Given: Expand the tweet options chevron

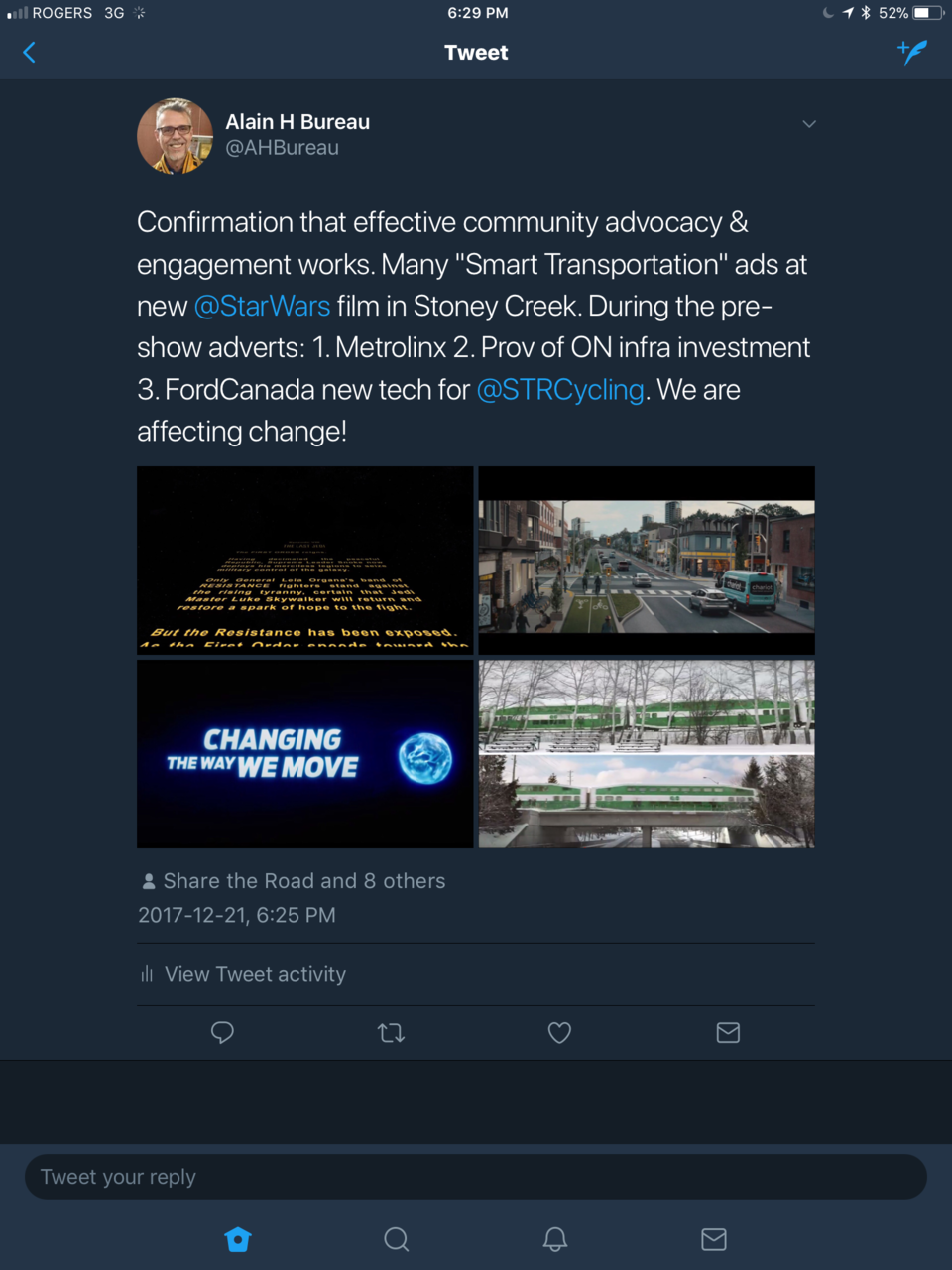Looking at the screenshot, I should [x=809, y=124].
